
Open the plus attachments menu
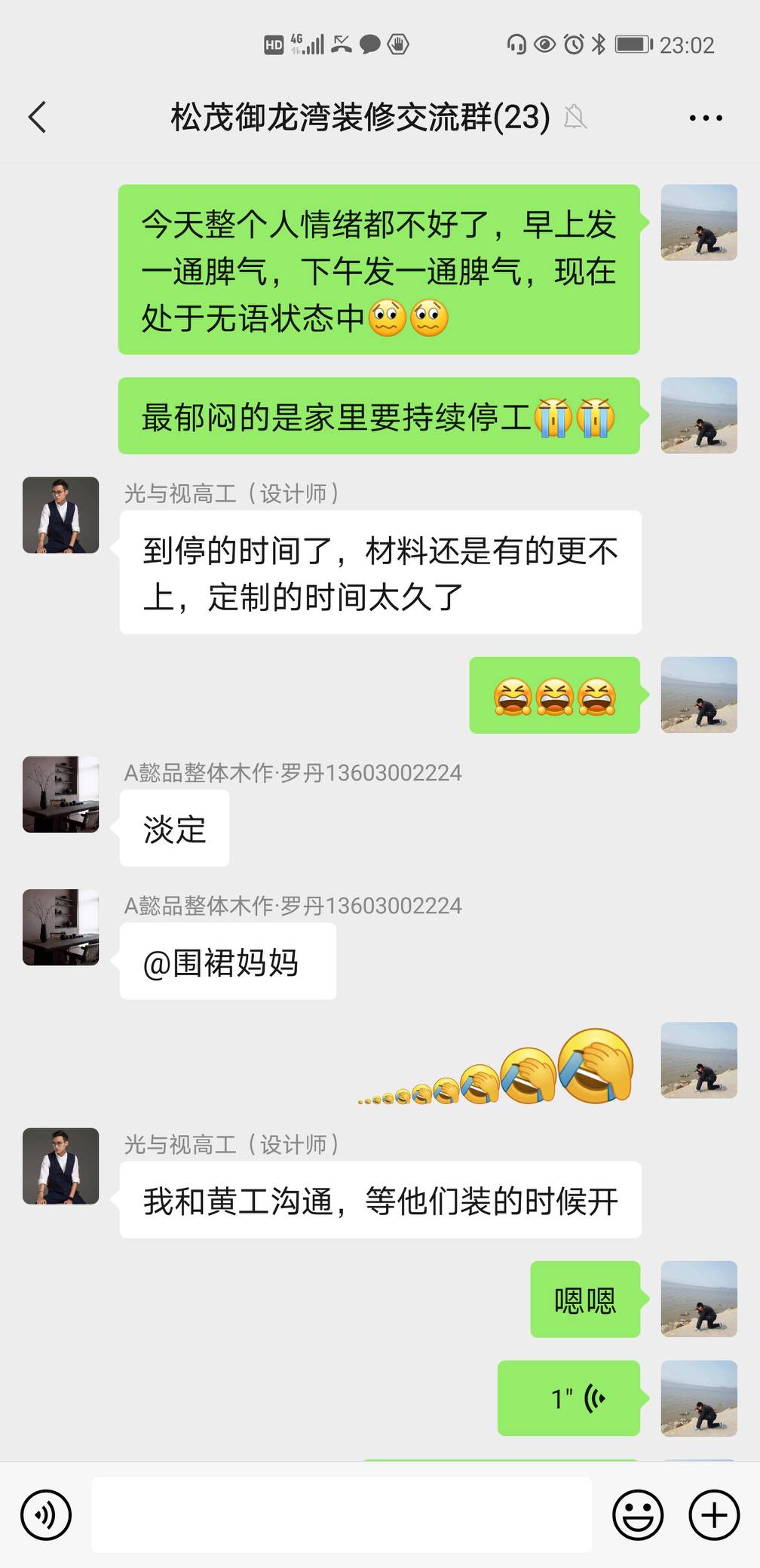pyautogui.click(x=714, y=1514)
